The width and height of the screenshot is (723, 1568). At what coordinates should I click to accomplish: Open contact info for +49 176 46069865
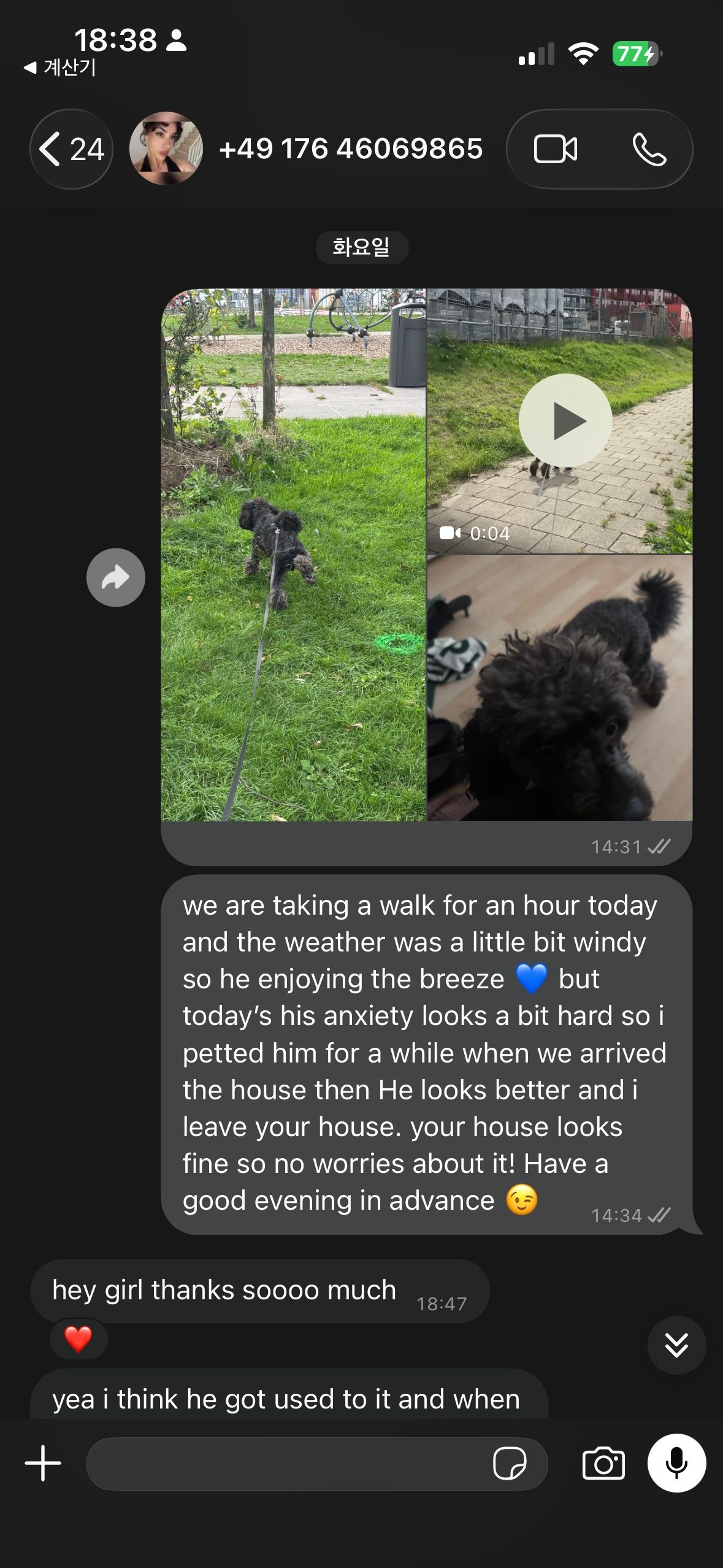(x=351, y=148)
